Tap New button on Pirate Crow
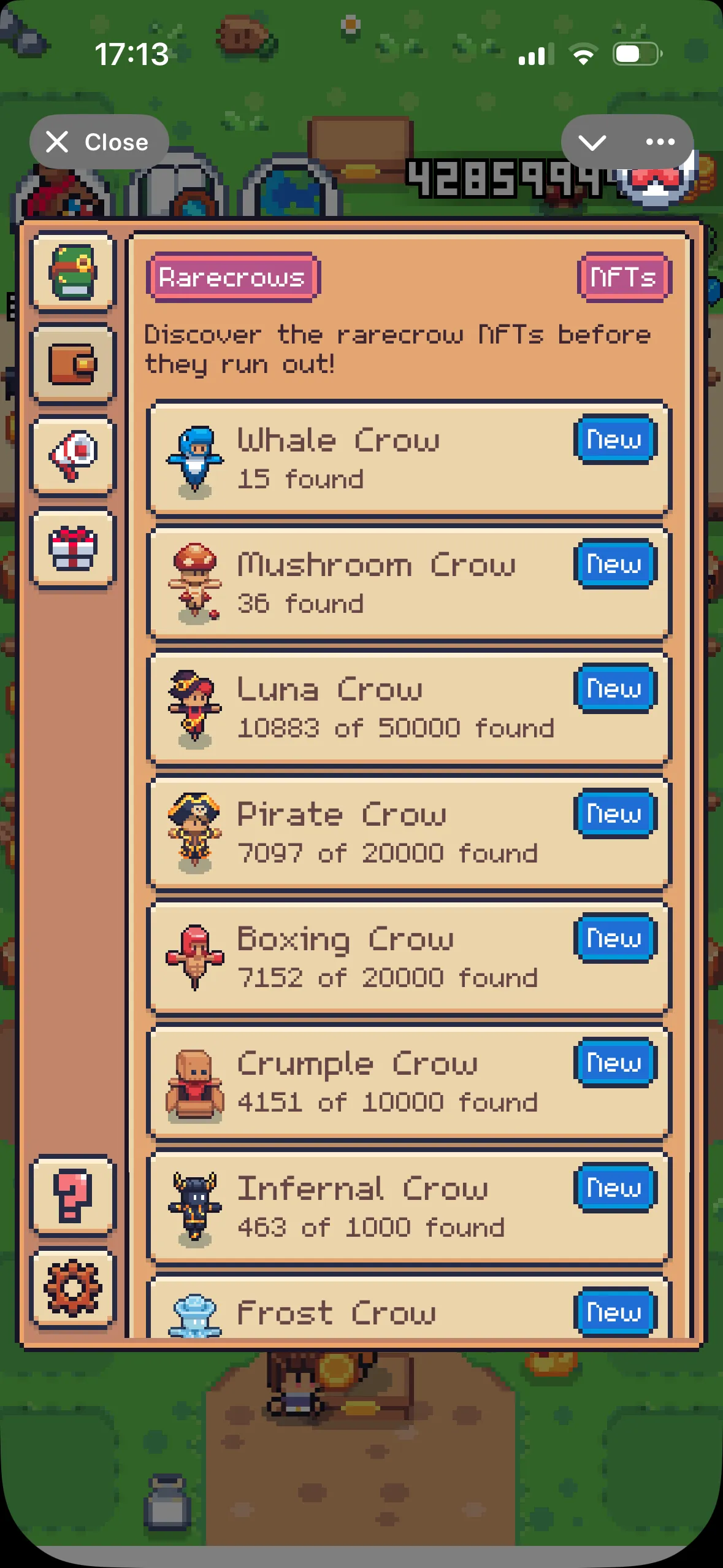Image resolution: width=723 pixels, height=1568 pixels. point(614,813)
